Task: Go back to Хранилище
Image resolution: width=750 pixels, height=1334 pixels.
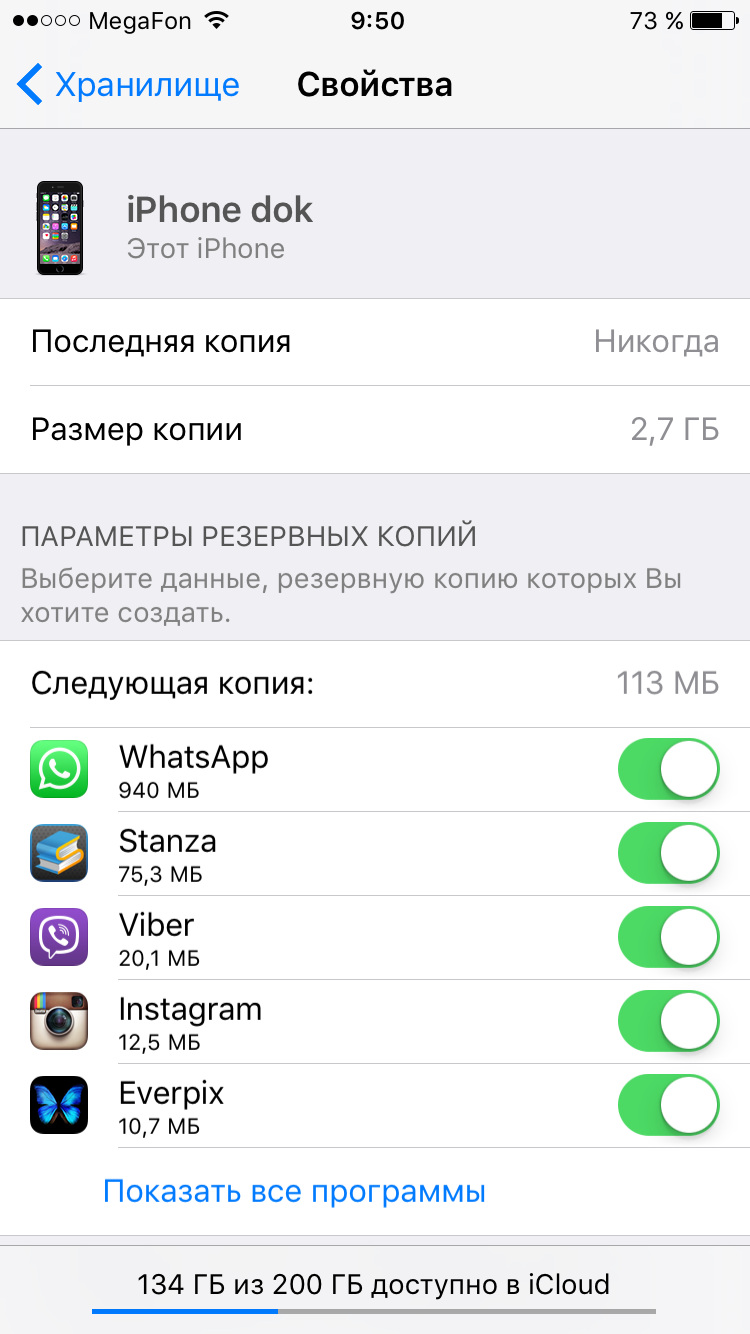Action: [128, 85]
